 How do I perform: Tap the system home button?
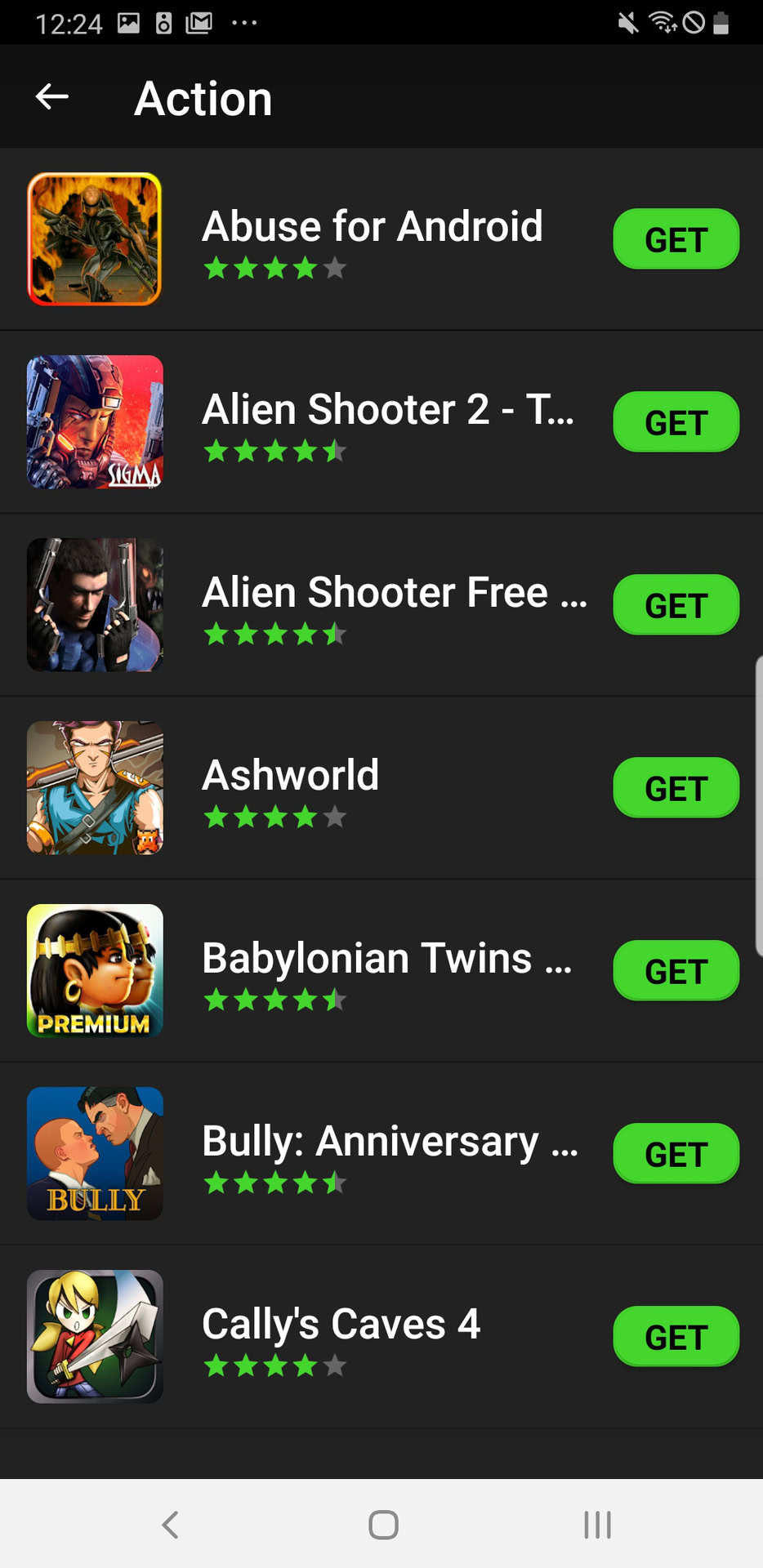point(382,1524)
